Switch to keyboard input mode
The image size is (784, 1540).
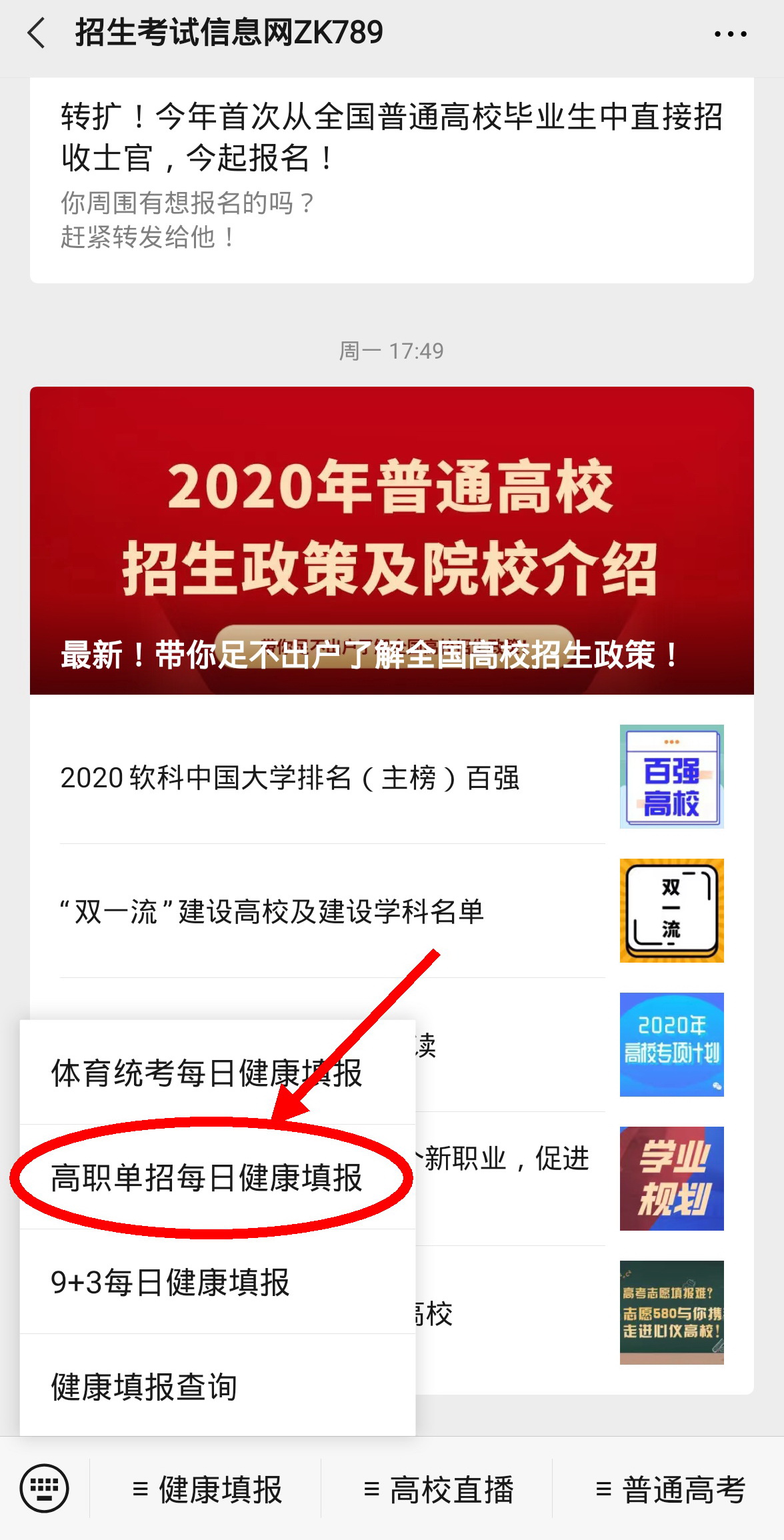coord(44,1488)
